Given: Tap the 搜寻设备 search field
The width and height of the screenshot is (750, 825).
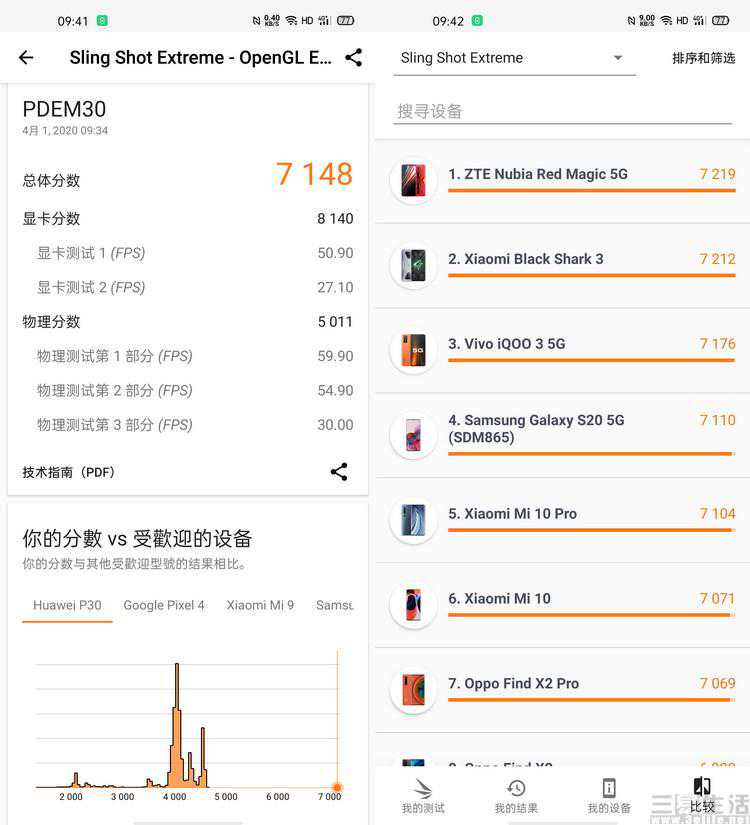Looking at the screenshot, I should point(565,111).
